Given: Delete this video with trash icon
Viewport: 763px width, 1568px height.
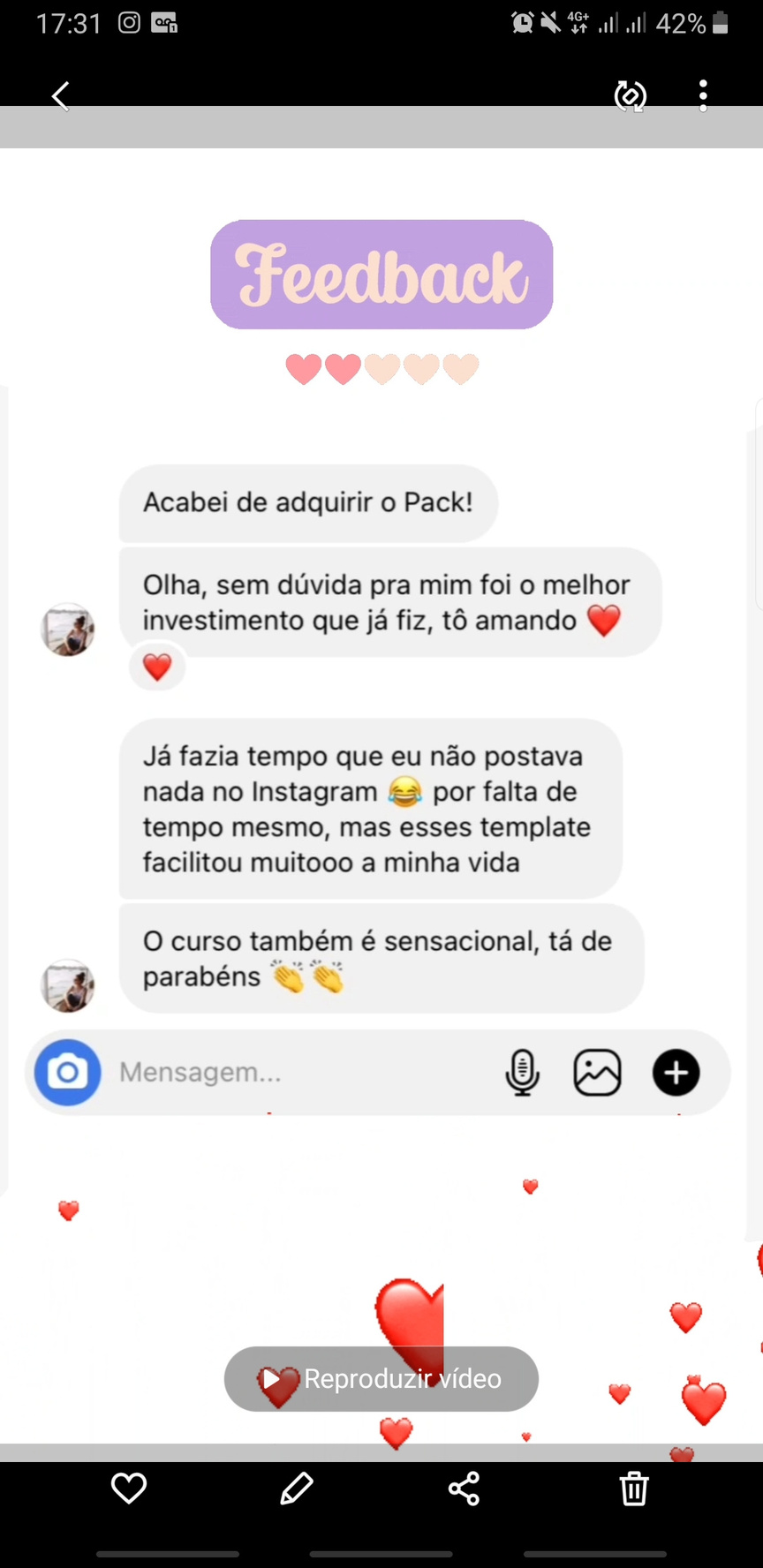Looking at the screenshot, I should tap(633, 1489).
